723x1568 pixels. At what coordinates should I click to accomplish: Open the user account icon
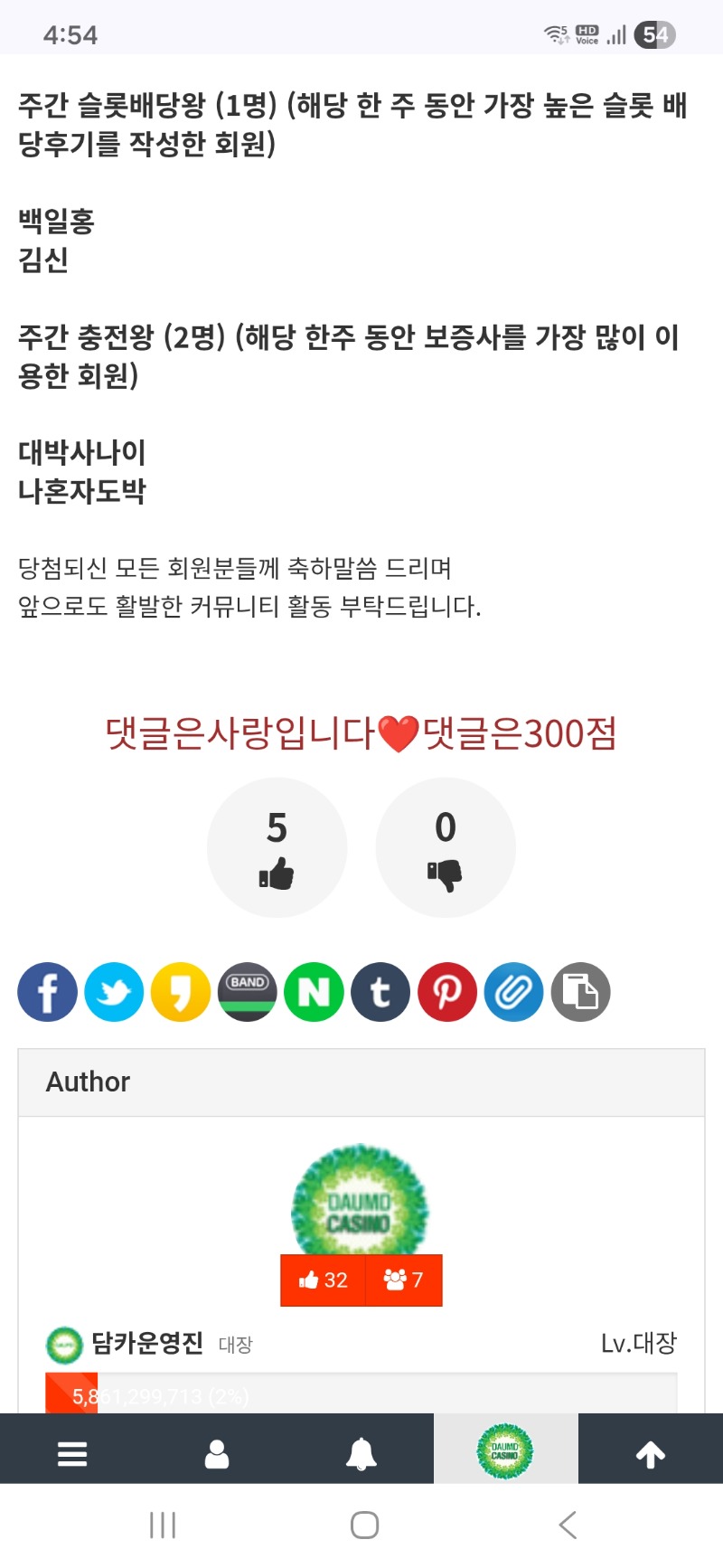coord(217,1454)
